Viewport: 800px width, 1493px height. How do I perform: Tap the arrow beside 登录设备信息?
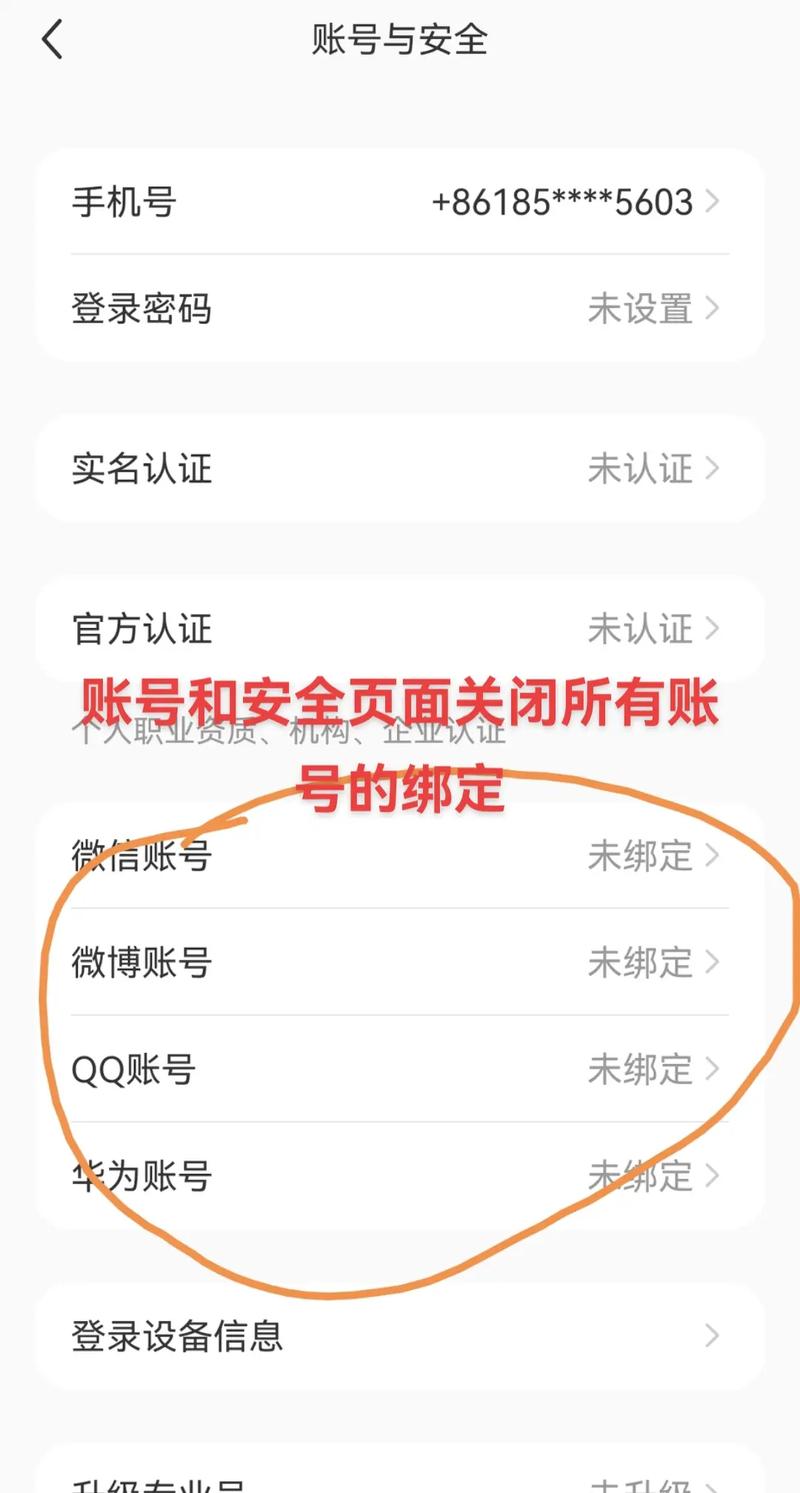point(712,1335)
